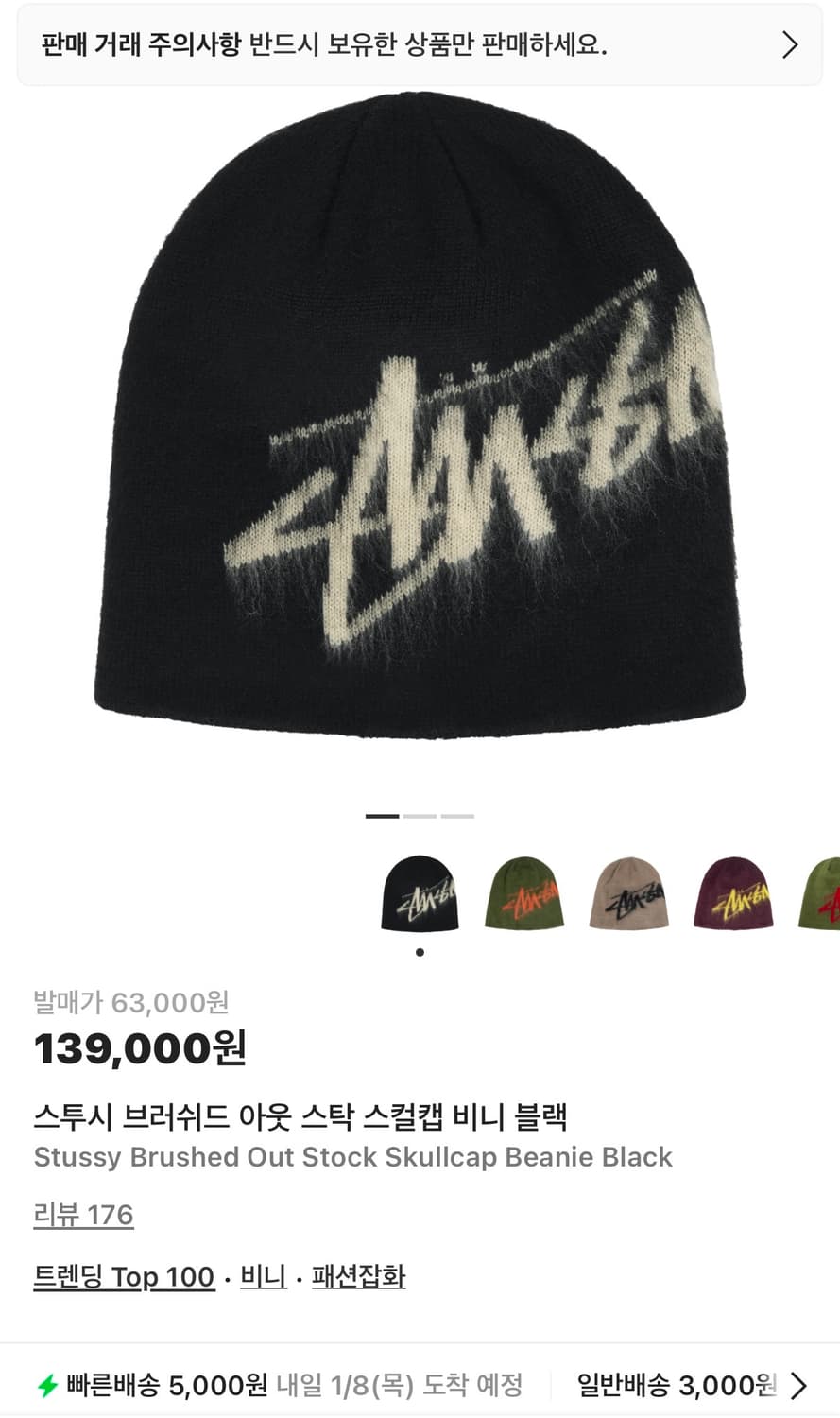840x1418 pixels.
Task: Select the beige beanie colorway thumbnail
Action: click(x=629, y=893)
